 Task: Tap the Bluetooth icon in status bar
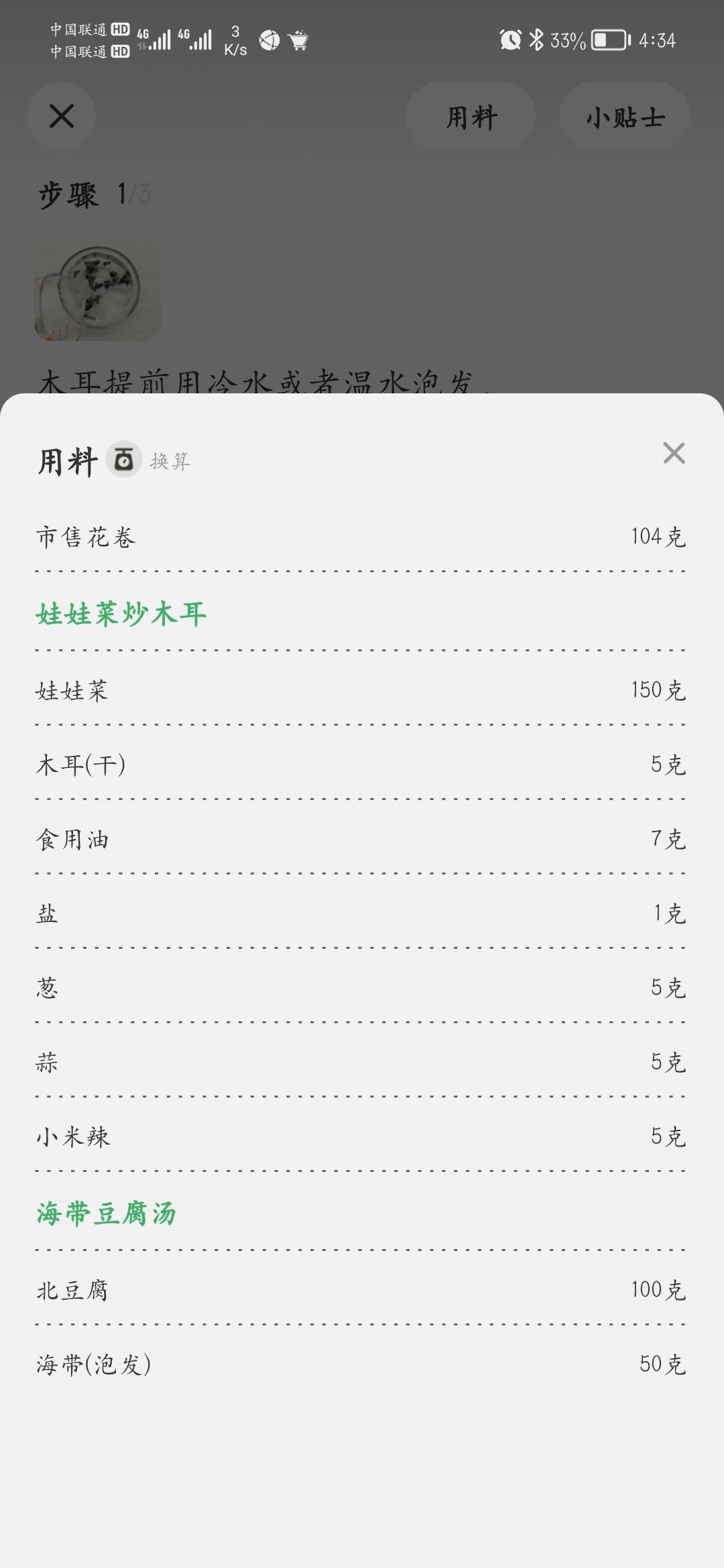coord(536,40)
